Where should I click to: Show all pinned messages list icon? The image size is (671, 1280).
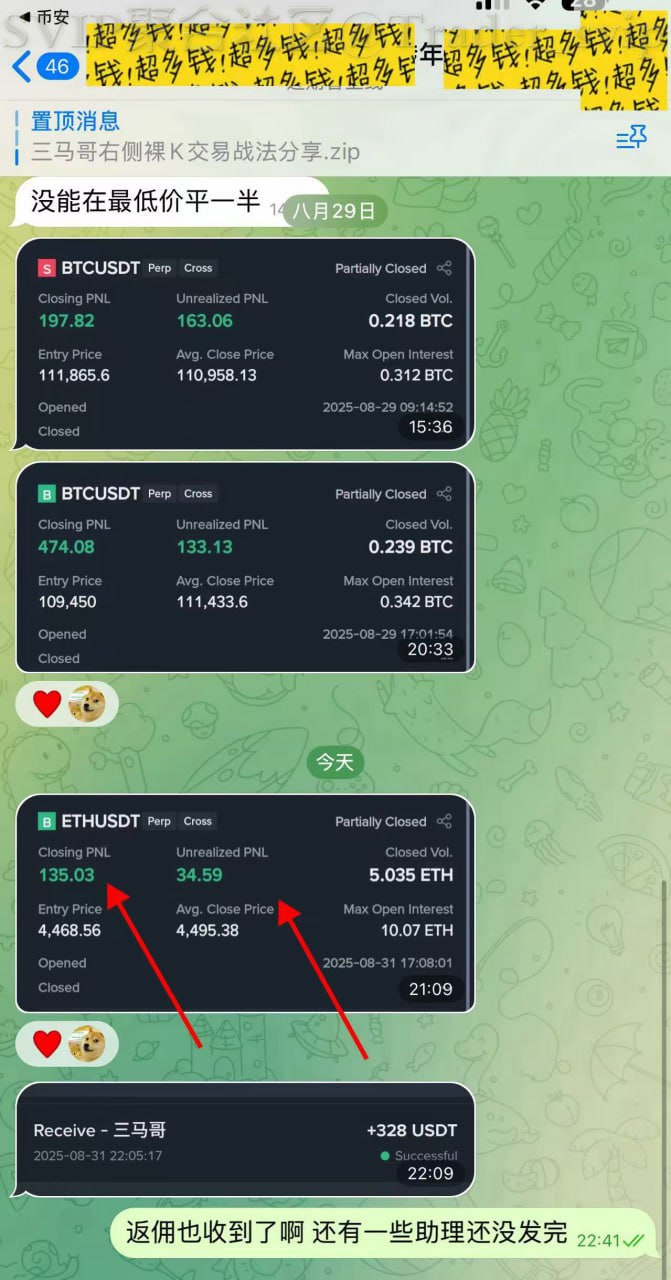click(x=631, y=138)
